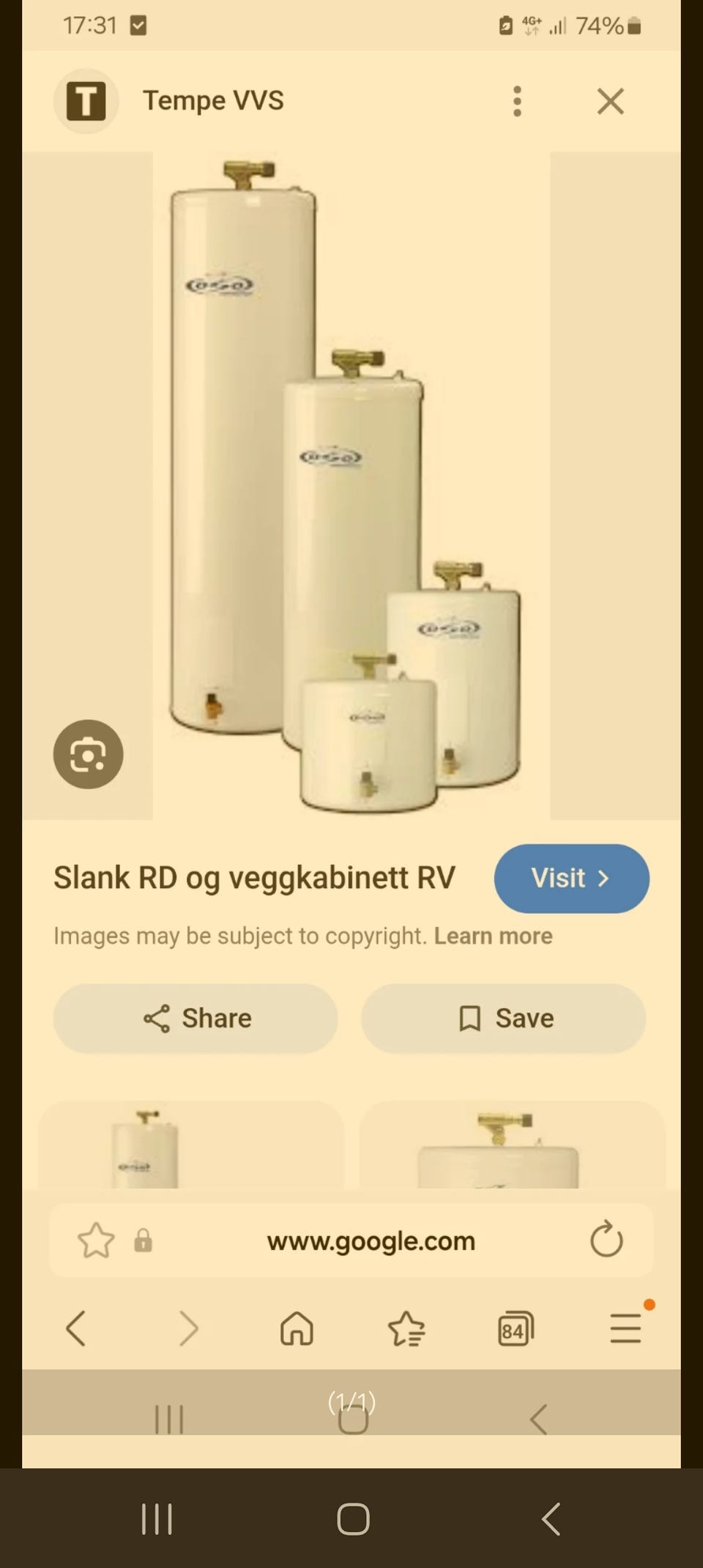Reload the current page
Image resolution: width=703 pixels, height=1568 pixels.
[x=606, y=1240]
